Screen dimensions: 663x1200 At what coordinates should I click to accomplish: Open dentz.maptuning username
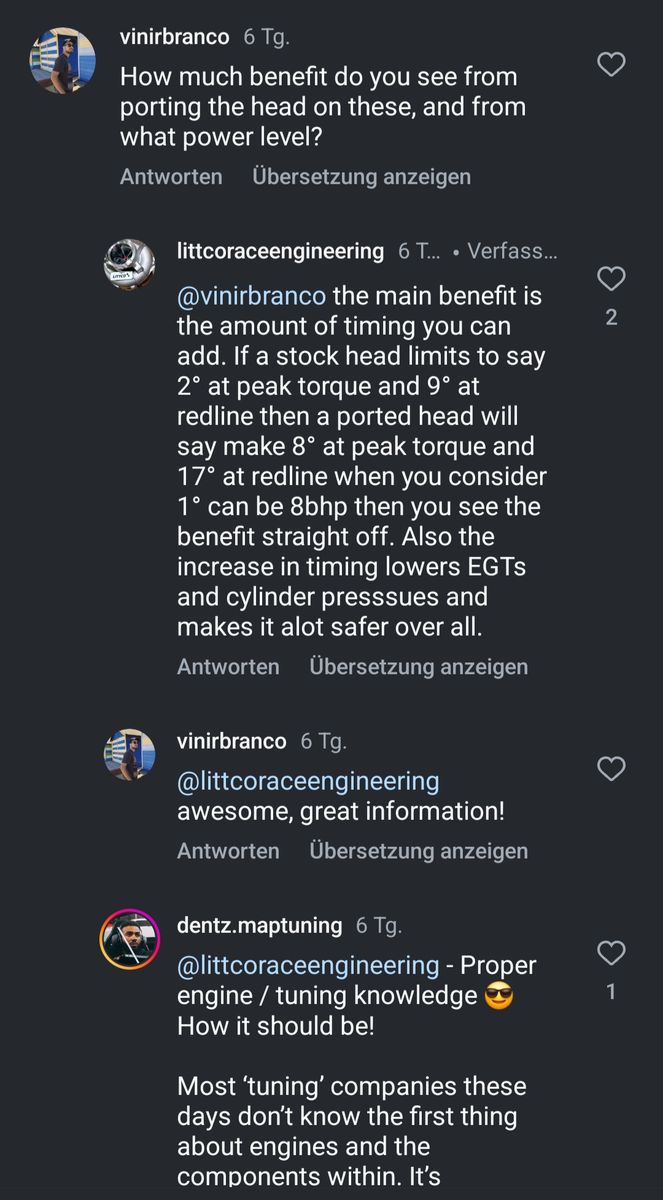pyautogui.click(x=259, y=925)
